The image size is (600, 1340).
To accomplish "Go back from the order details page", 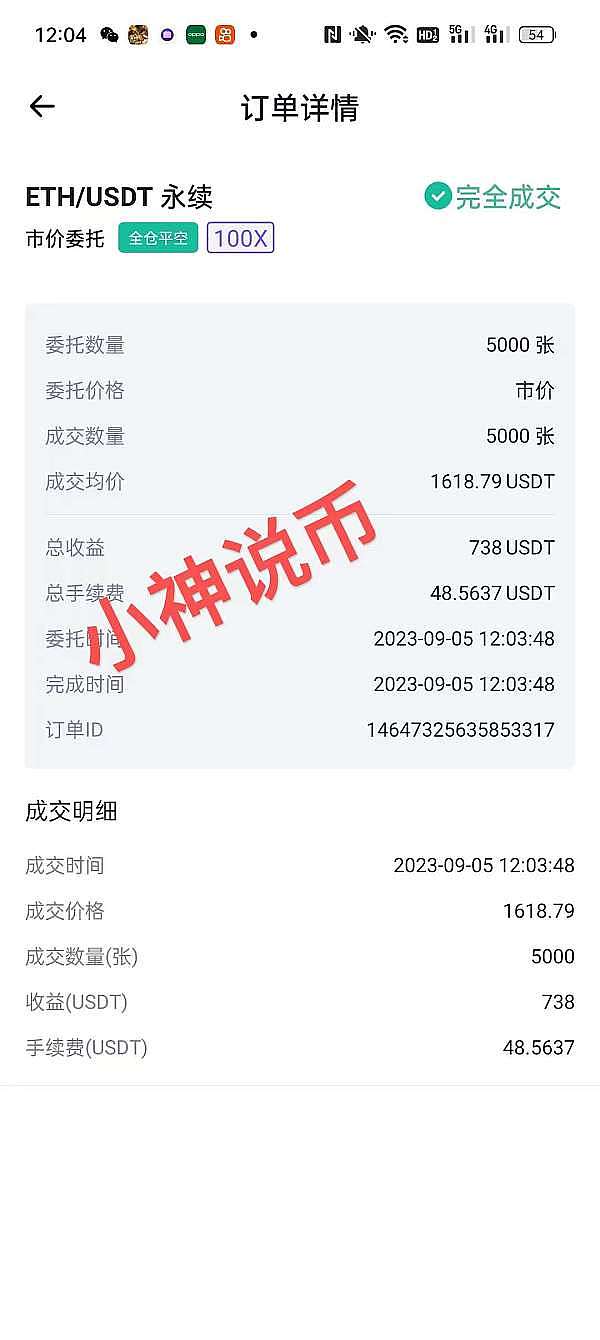I will click(42, 106).
